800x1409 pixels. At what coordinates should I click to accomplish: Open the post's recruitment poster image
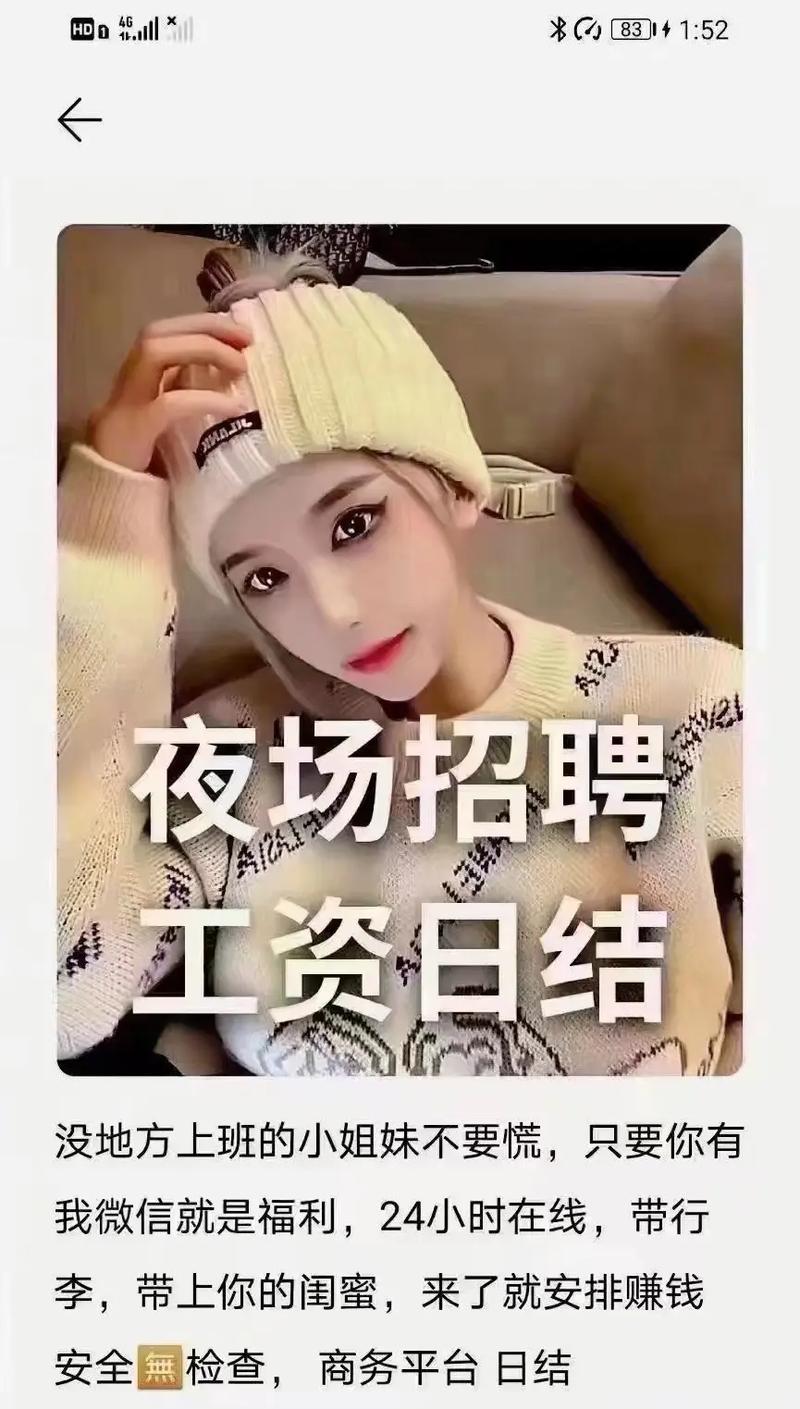[x=400, y=650]
